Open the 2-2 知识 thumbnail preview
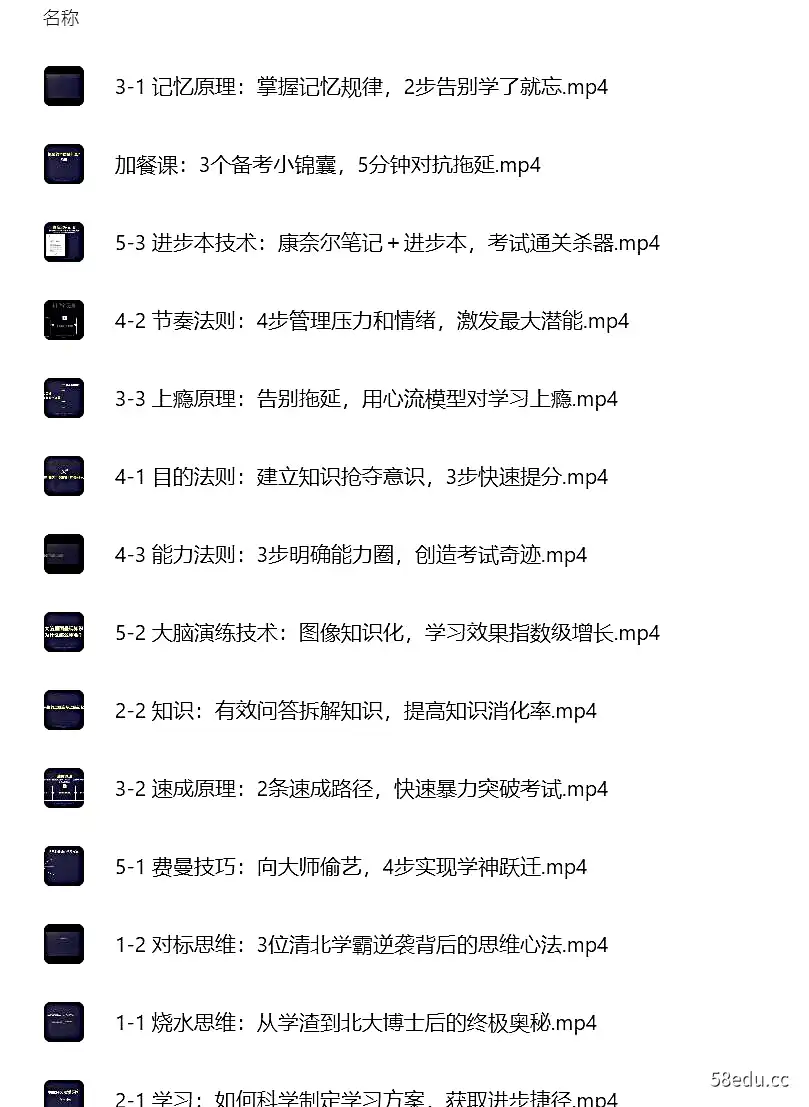 point(63,710)
